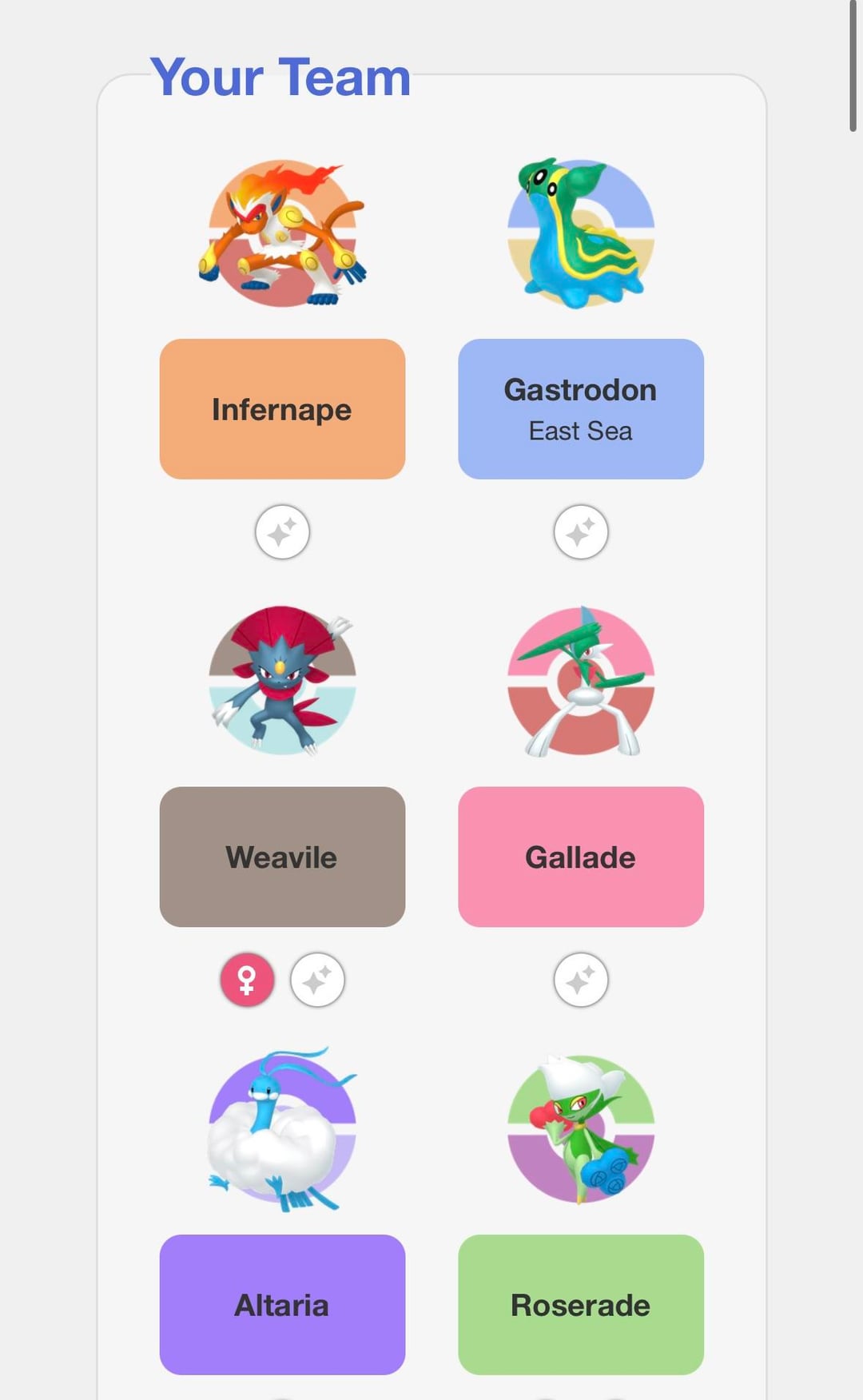Select the Weavile name button
The height and width of the screenshot is (1400, 863).
tap(282, 857)
